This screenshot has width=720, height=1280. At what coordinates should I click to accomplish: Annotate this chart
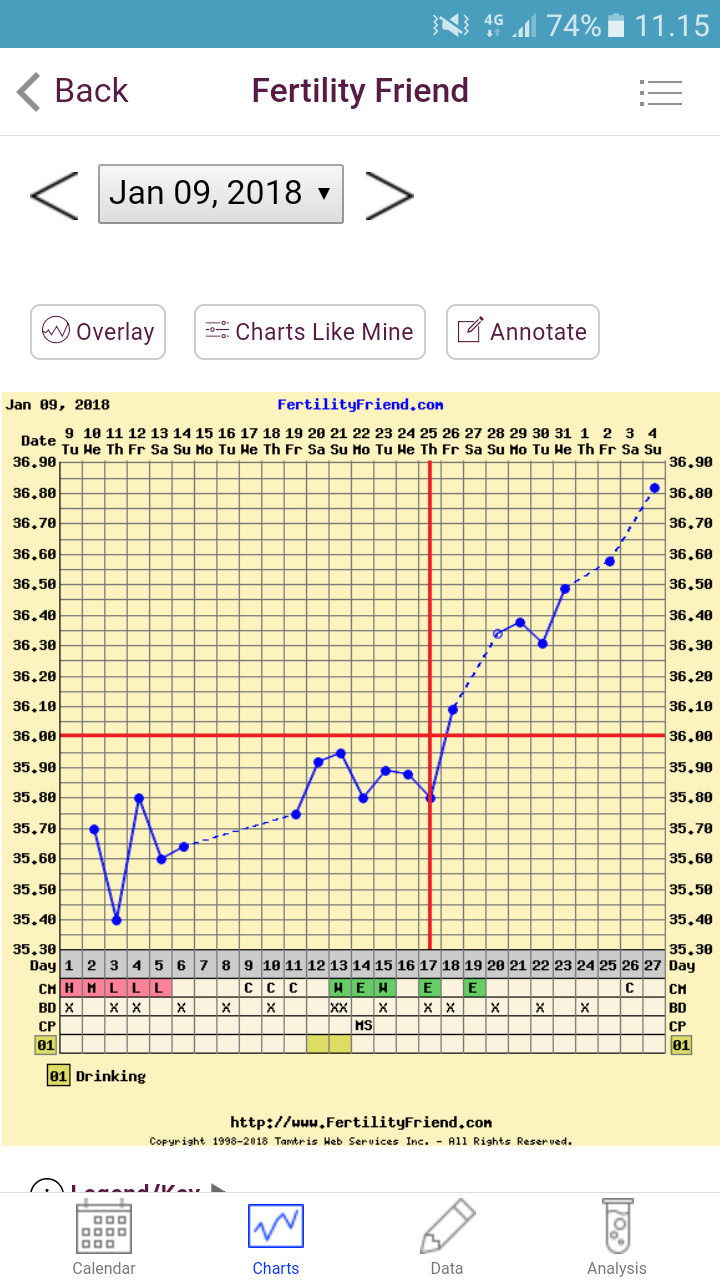point(522,332)
